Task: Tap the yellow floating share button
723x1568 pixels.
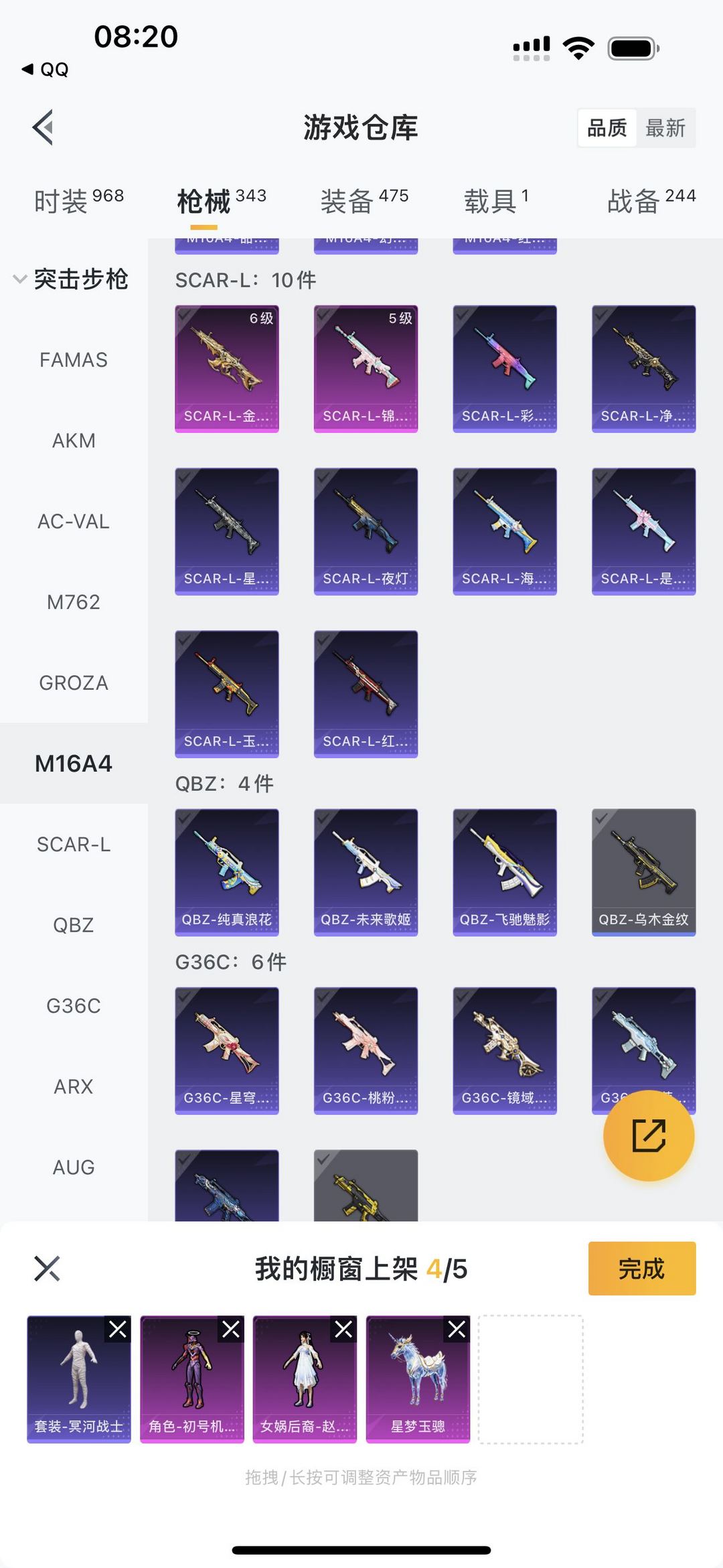Action: pos(648,1135)
